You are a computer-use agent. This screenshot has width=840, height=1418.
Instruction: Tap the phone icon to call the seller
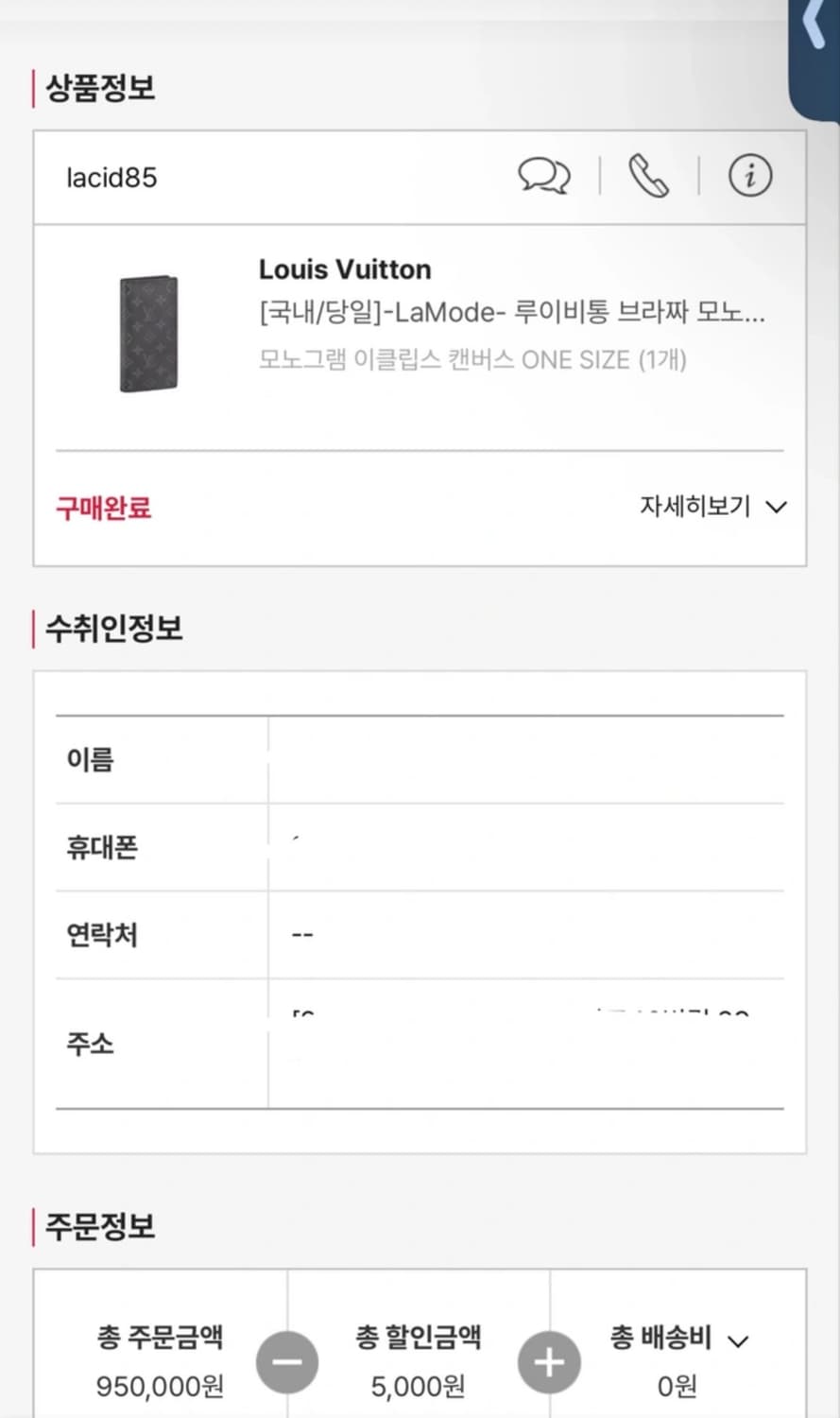tap(648, 175)
